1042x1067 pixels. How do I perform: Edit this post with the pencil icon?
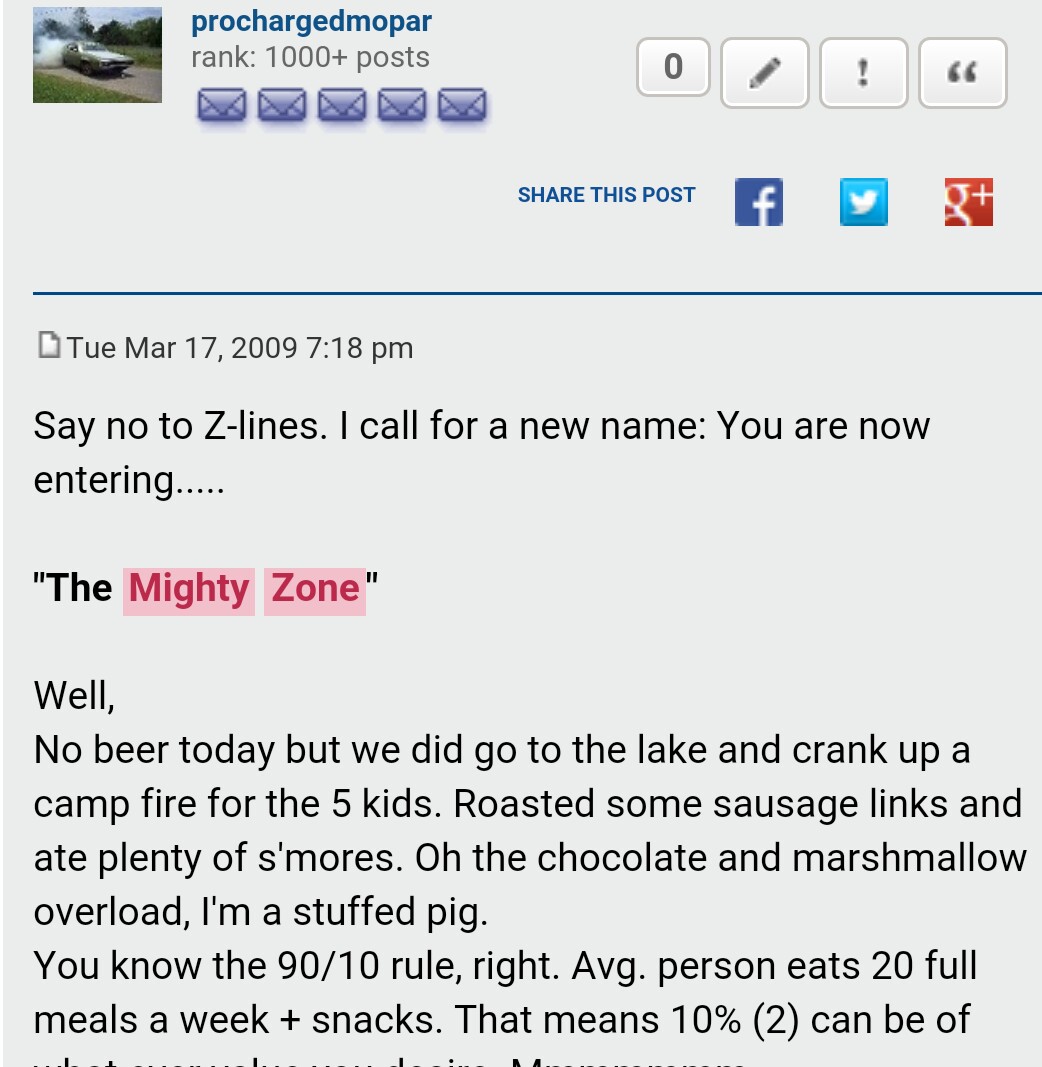(x=764, y=72)
